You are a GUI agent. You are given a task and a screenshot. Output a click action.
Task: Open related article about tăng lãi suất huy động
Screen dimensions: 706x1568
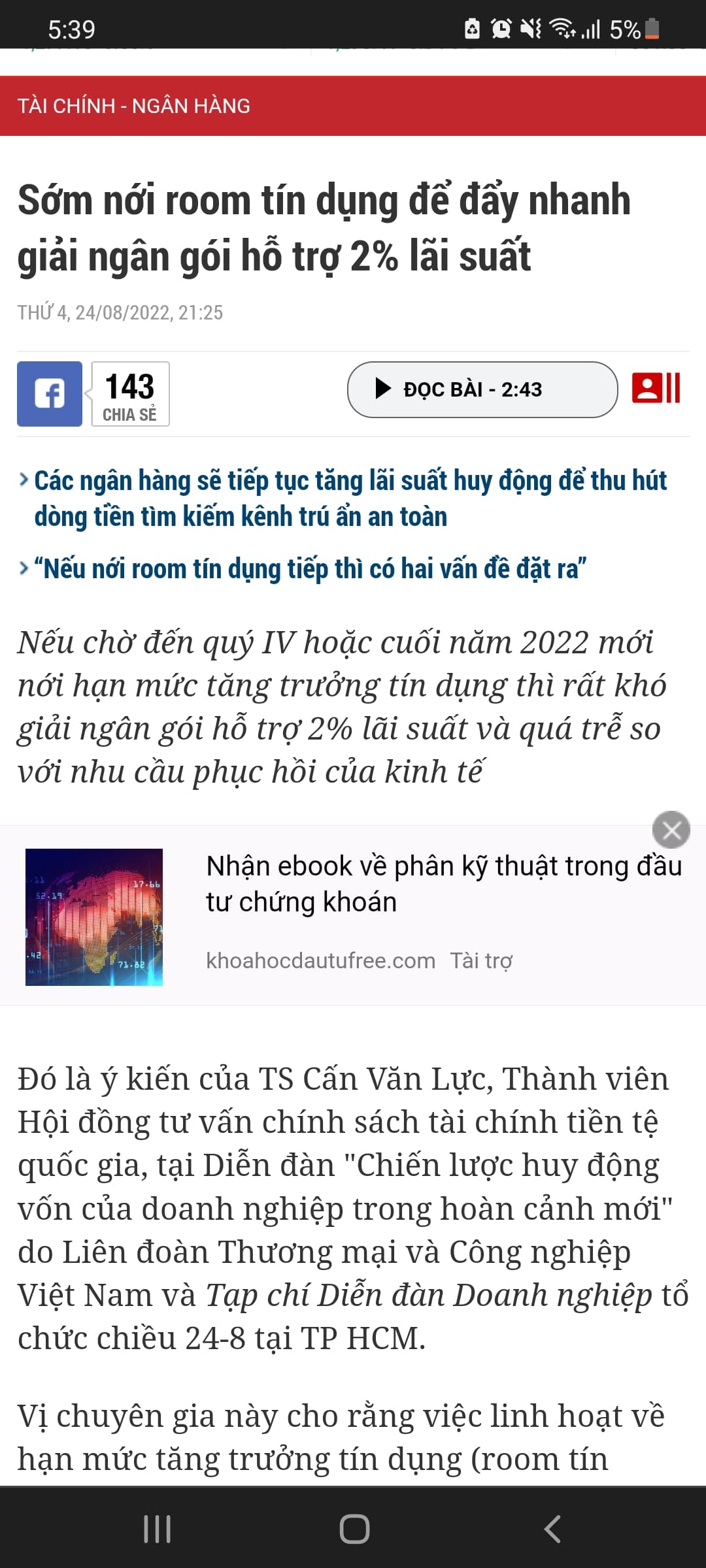pos(350,498)
